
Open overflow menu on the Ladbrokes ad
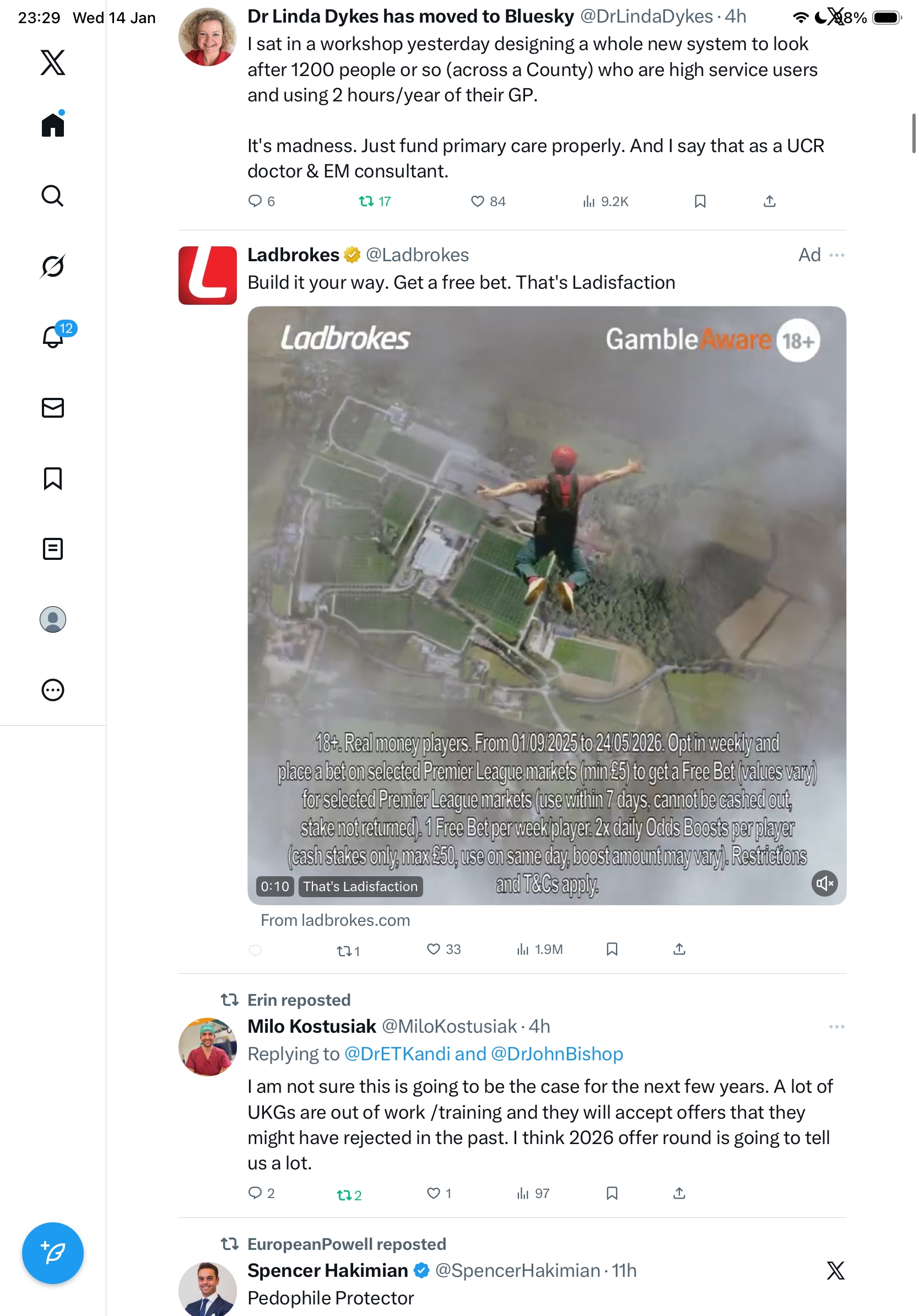836,255
